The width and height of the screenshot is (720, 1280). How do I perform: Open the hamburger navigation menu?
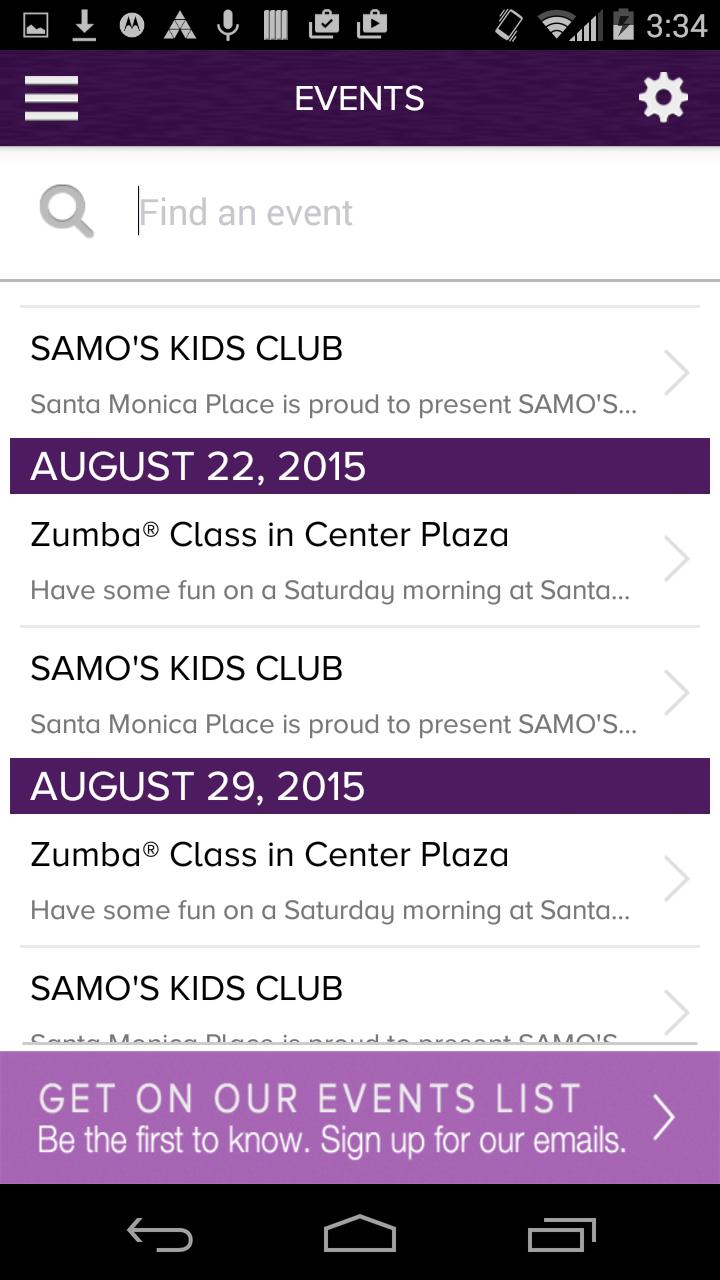pyautogui.click(x=51, y=98)
